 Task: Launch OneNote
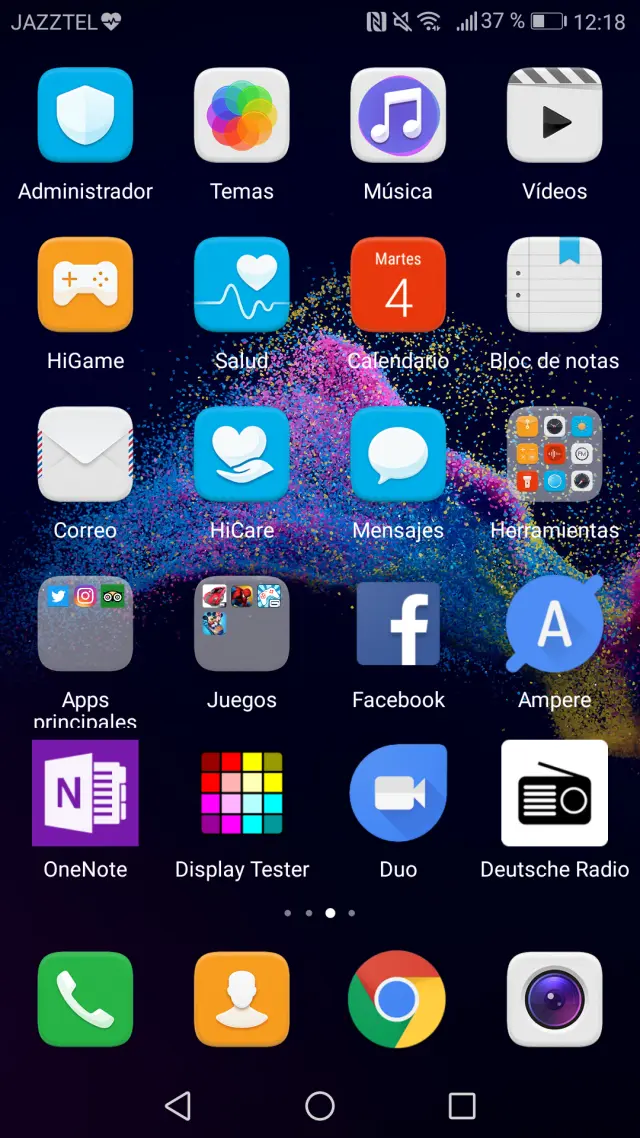pyautogui.click(x=85, y=794)
